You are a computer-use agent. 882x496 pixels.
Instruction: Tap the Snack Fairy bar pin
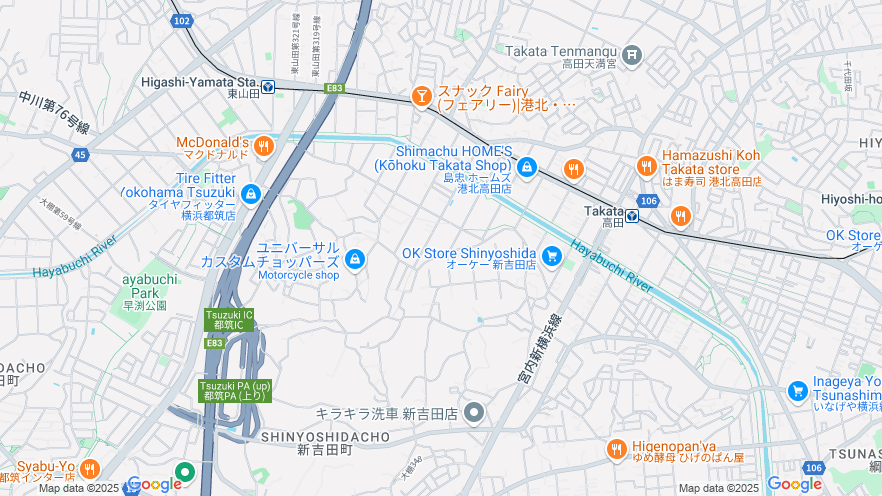[422, 96]
